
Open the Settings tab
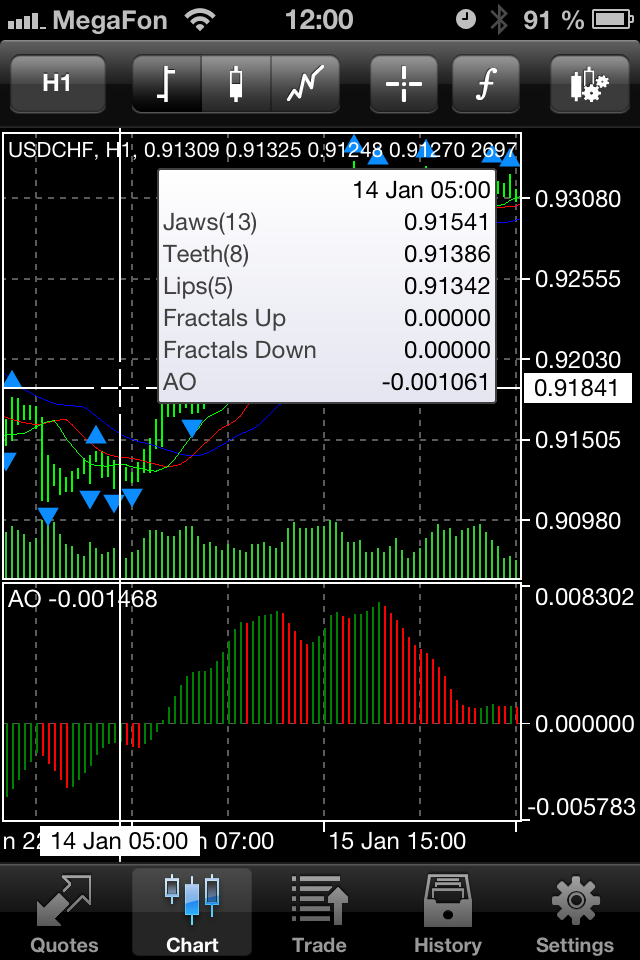click(575, 912)
